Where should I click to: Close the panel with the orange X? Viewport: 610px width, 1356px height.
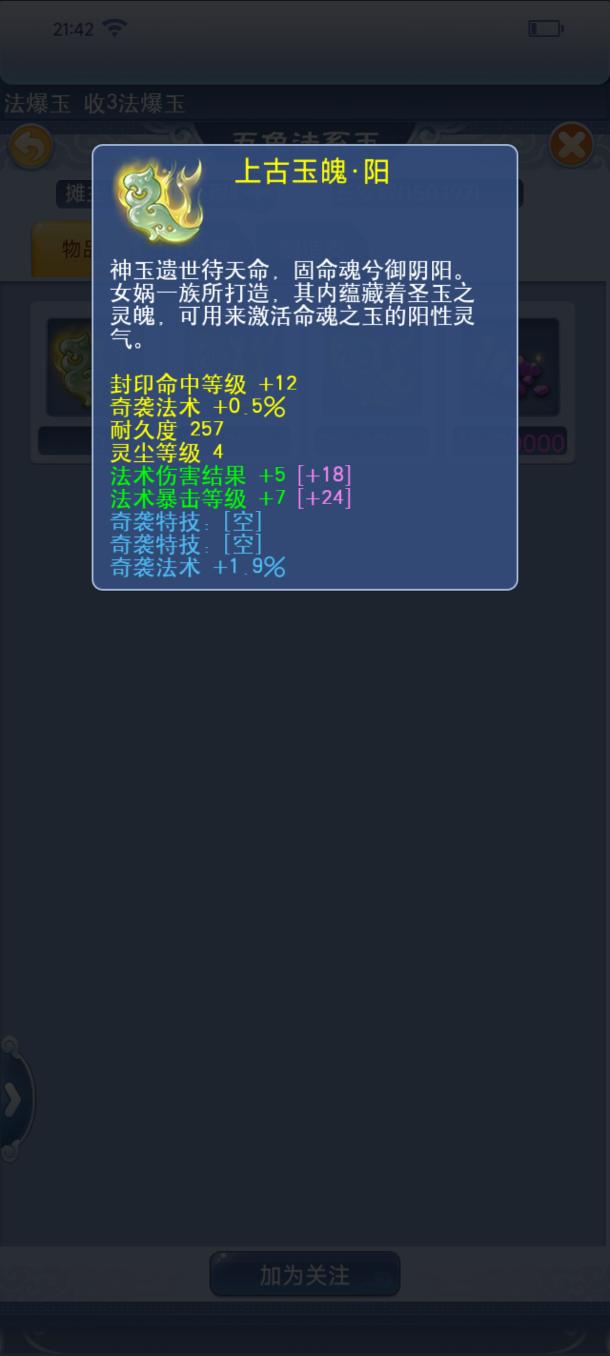tap(572, 146)
